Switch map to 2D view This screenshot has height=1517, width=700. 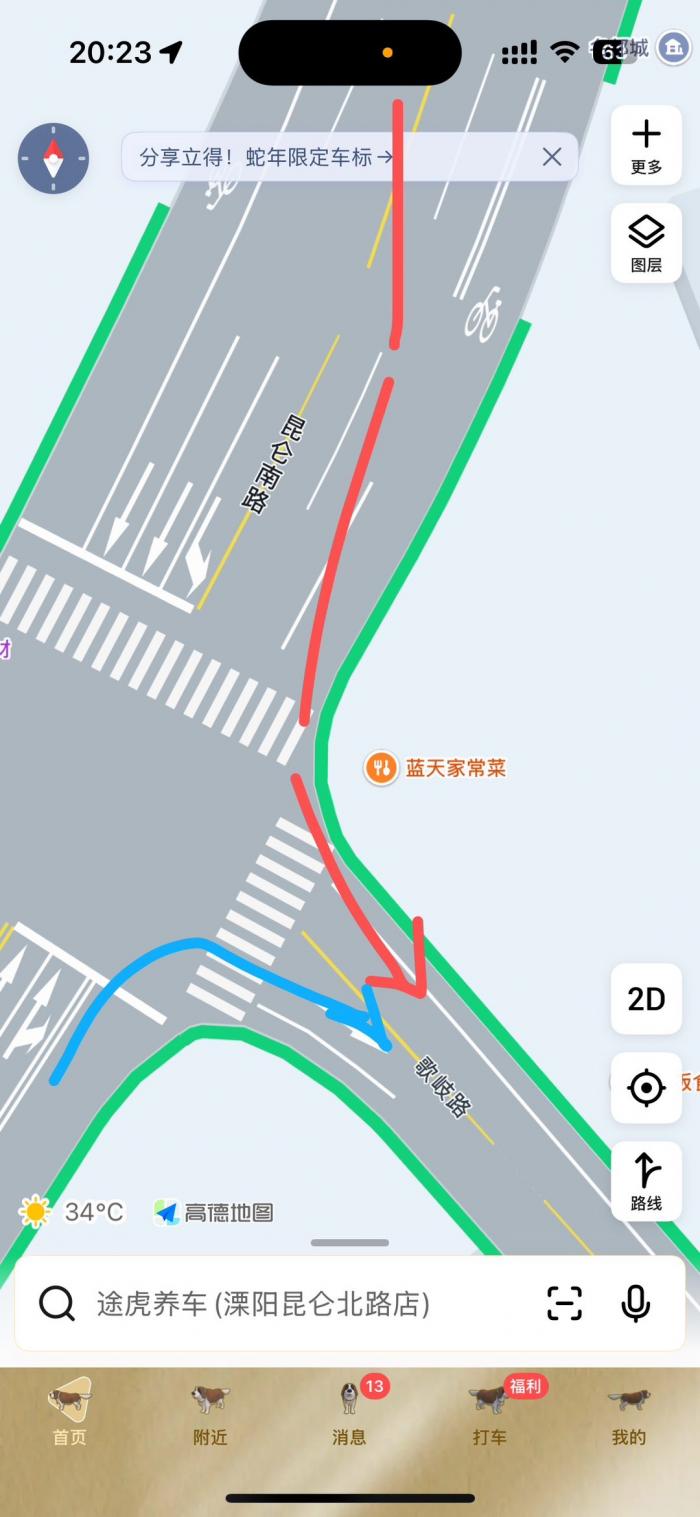coord(646,999)
